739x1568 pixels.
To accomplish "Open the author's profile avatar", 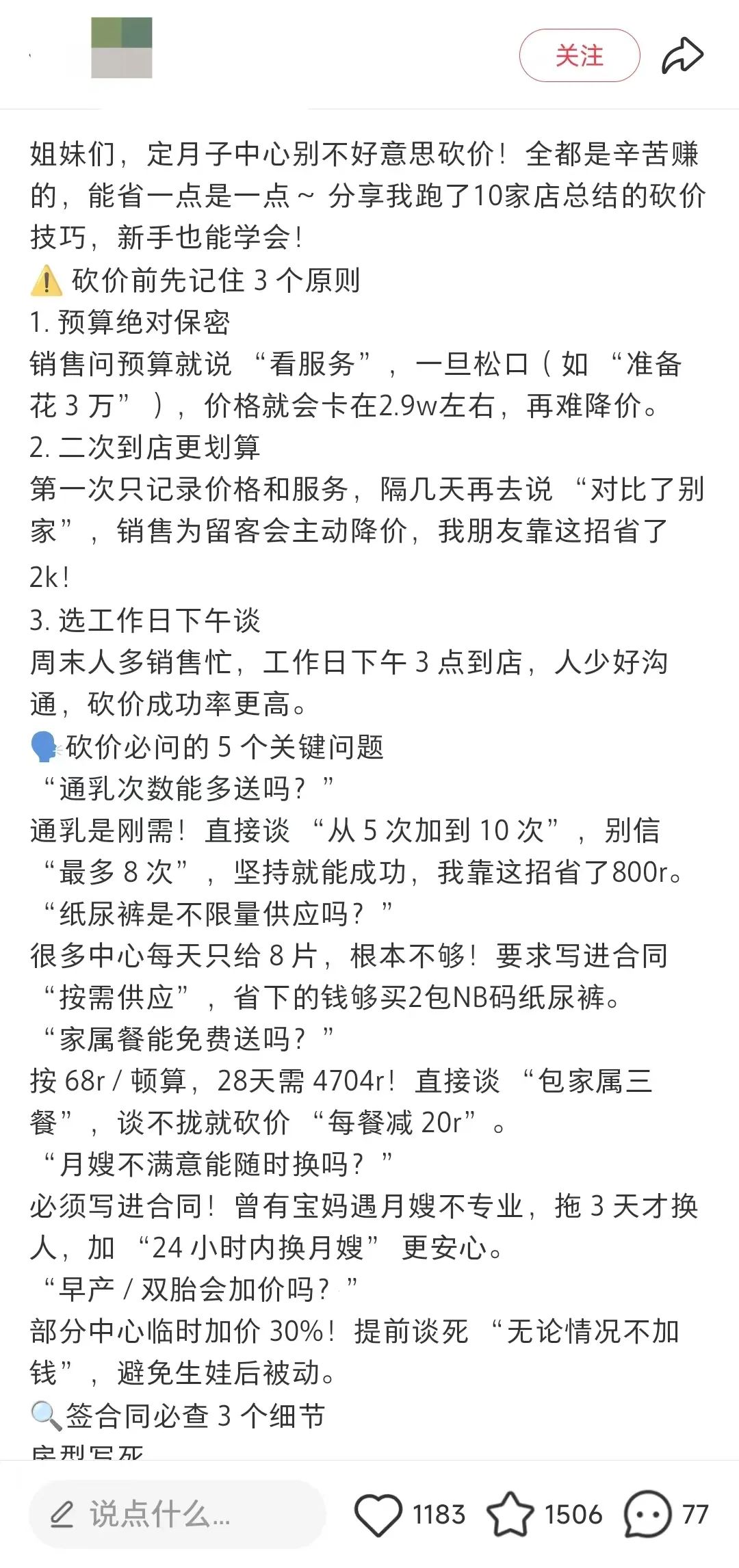I will [122, 48].
